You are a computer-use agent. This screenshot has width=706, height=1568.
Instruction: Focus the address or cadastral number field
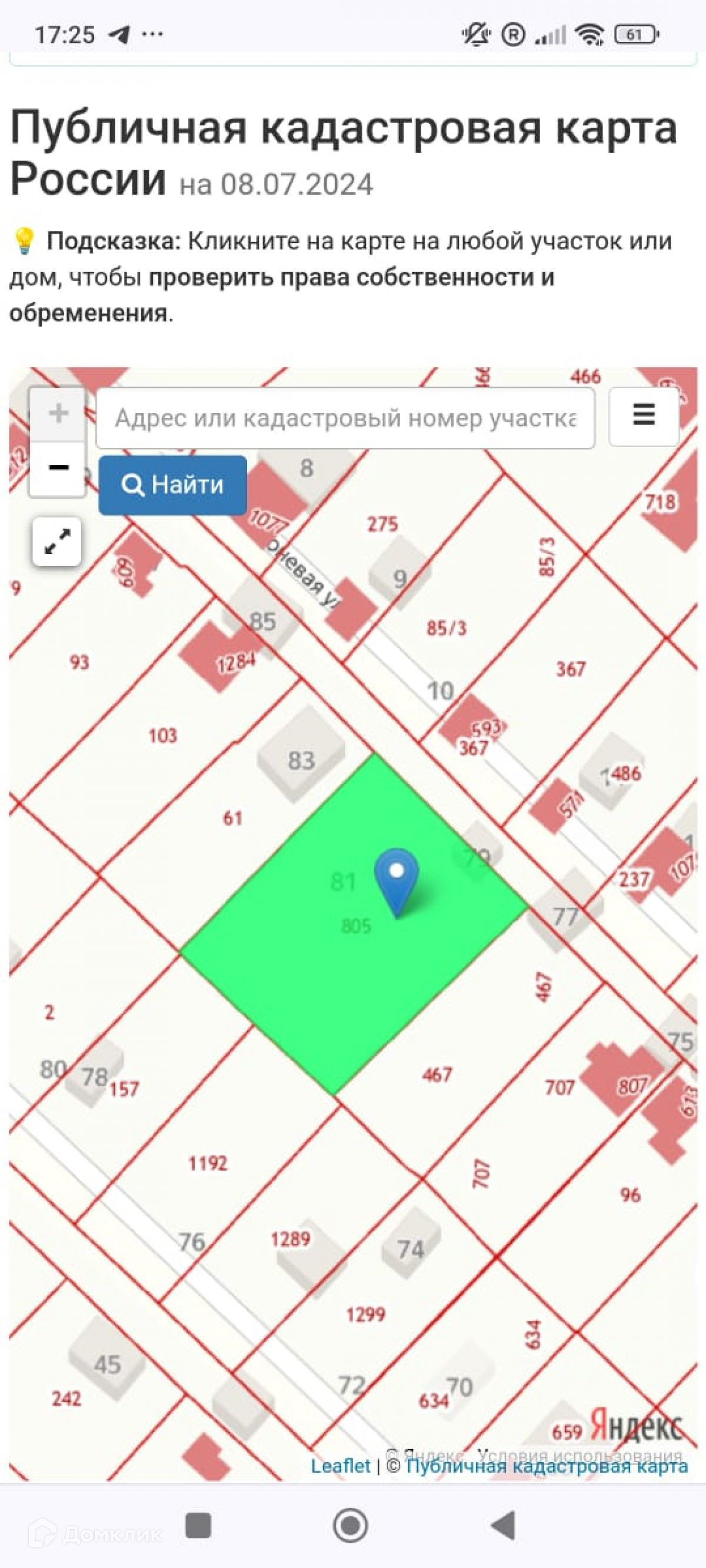pos(345,418)
